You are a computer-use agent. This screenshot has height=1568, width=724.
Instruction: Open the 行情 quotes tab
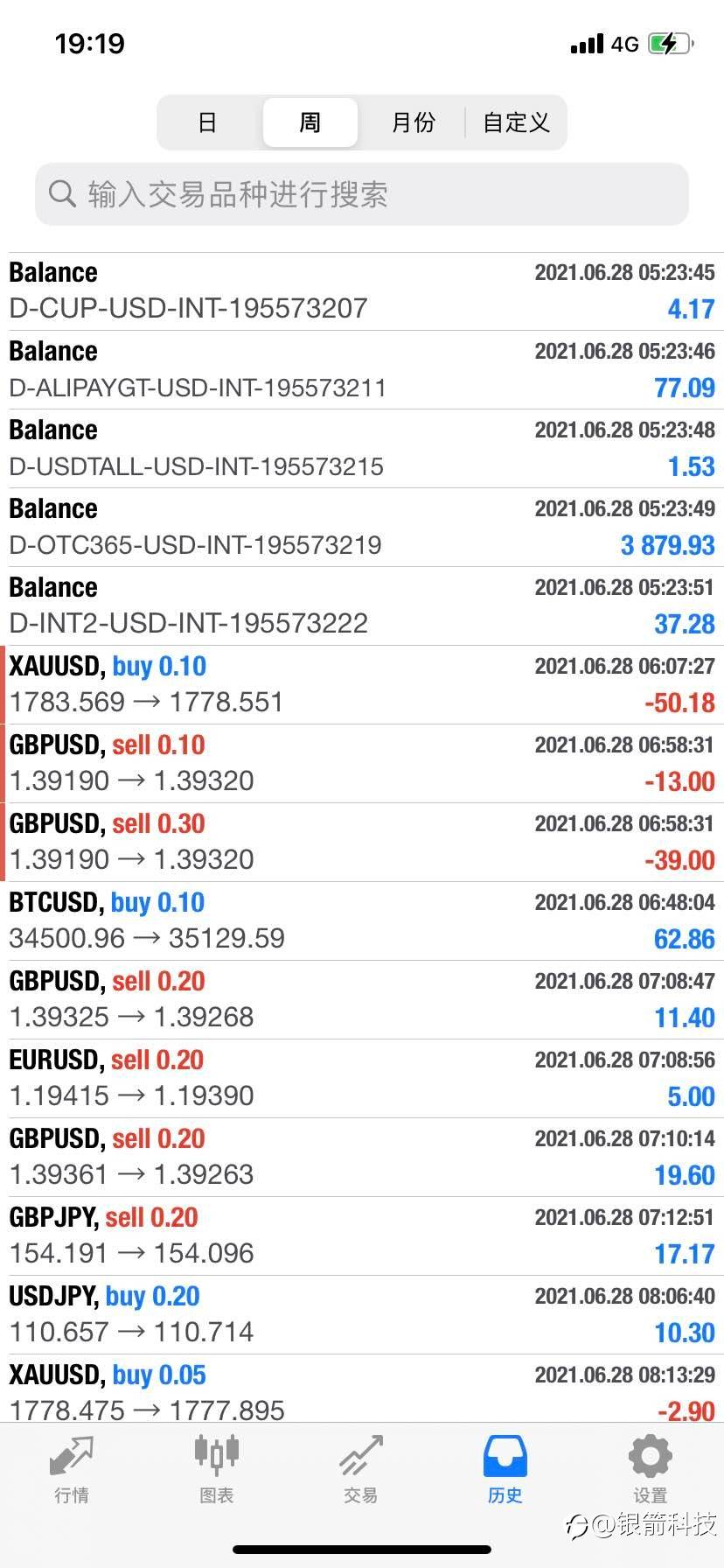(72, 1469)
